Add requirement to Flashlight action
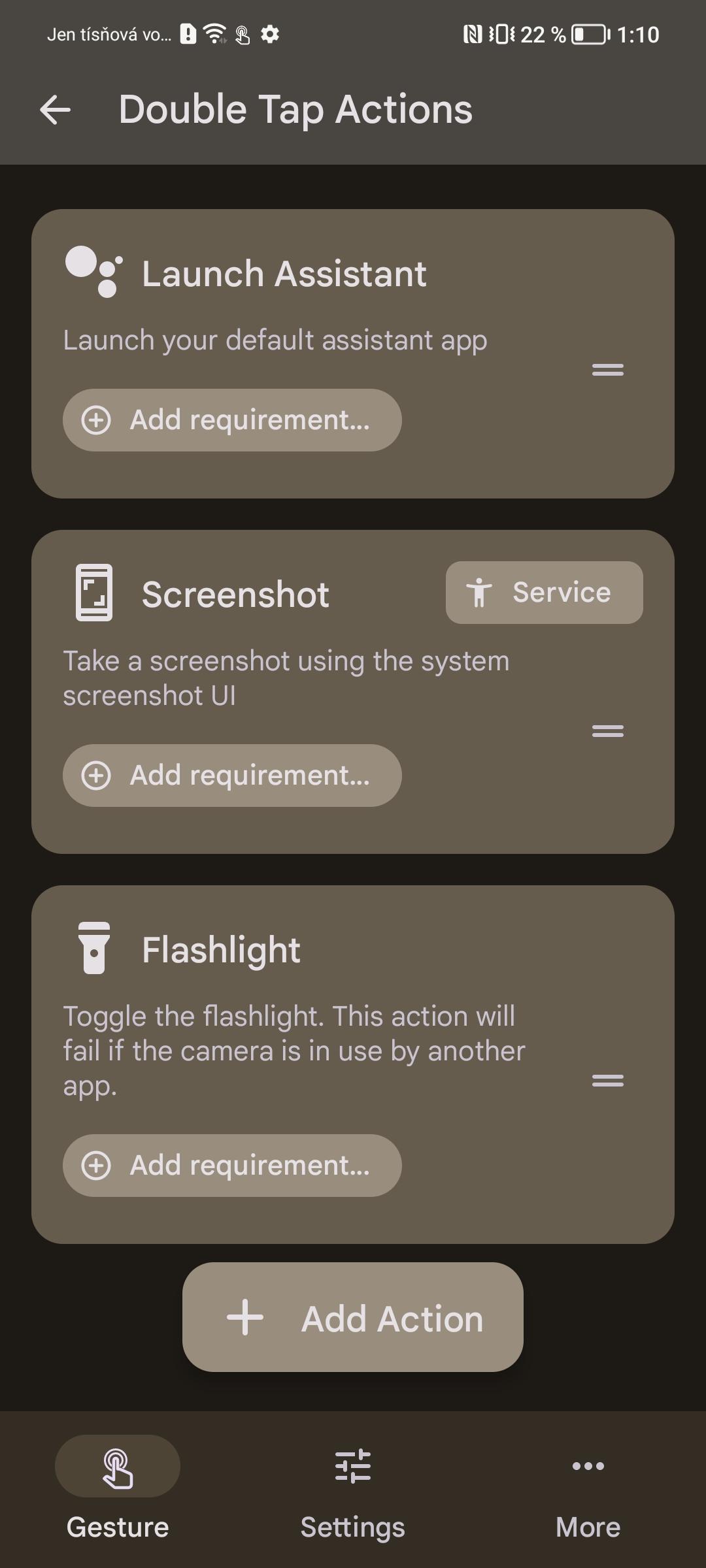This screenshot has width=706, height=1568. [x=232, y=1166]
